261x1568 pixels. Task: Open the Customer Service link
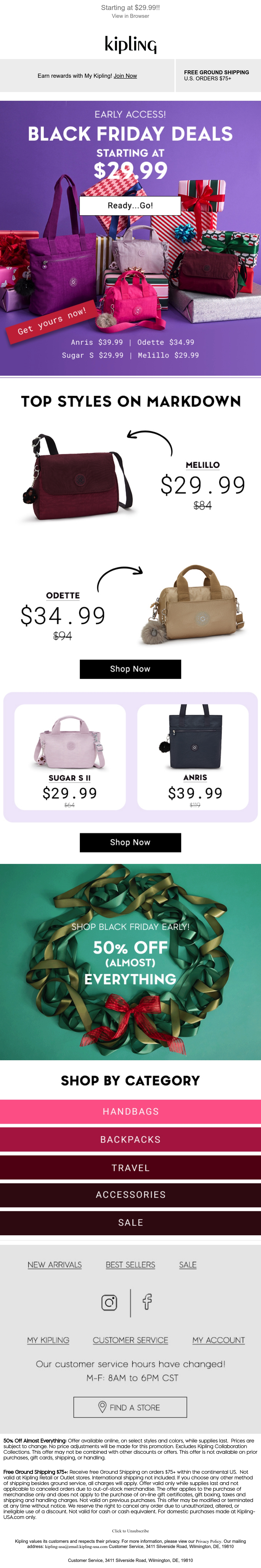pos(130,1340)
